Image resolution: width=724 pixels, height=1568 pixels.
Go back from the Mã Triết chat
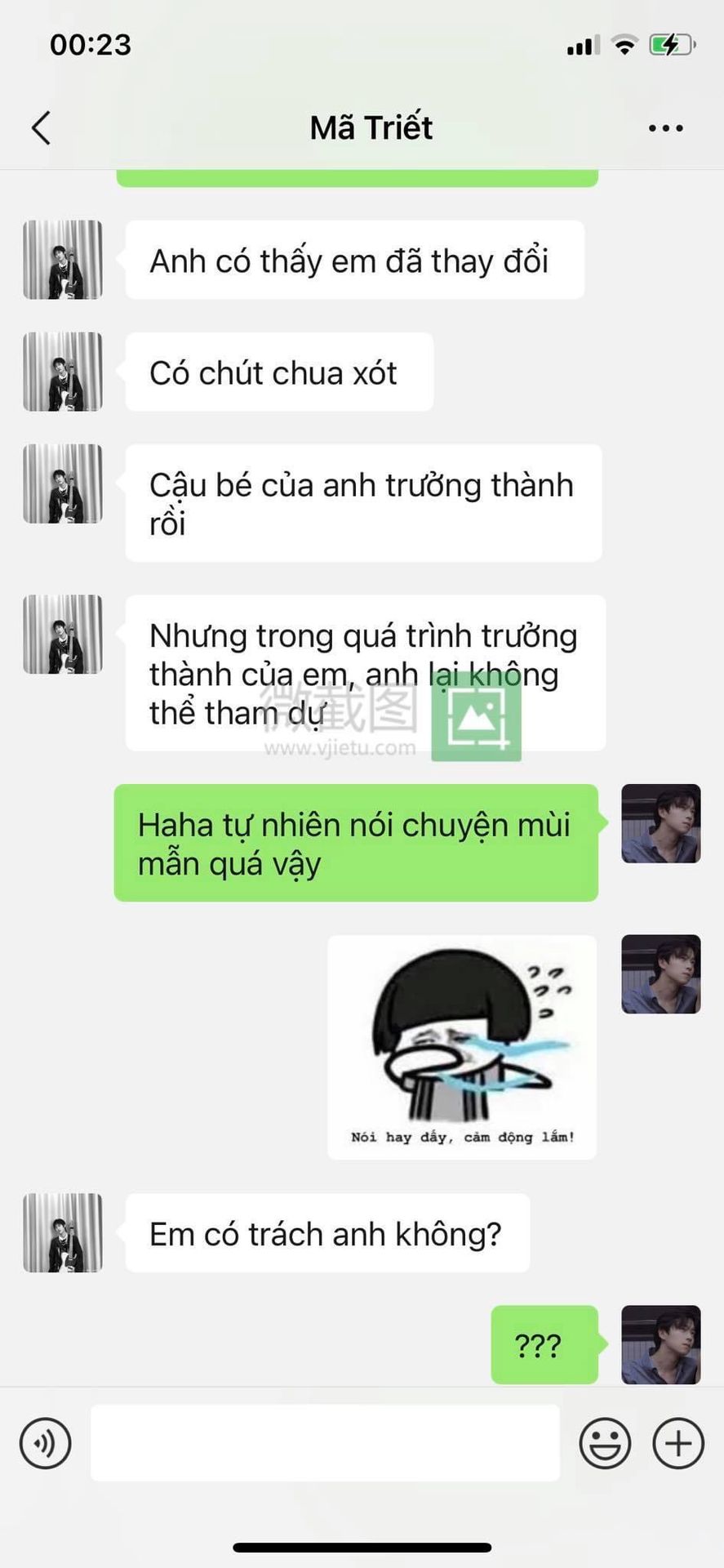(x=41, y=128)
